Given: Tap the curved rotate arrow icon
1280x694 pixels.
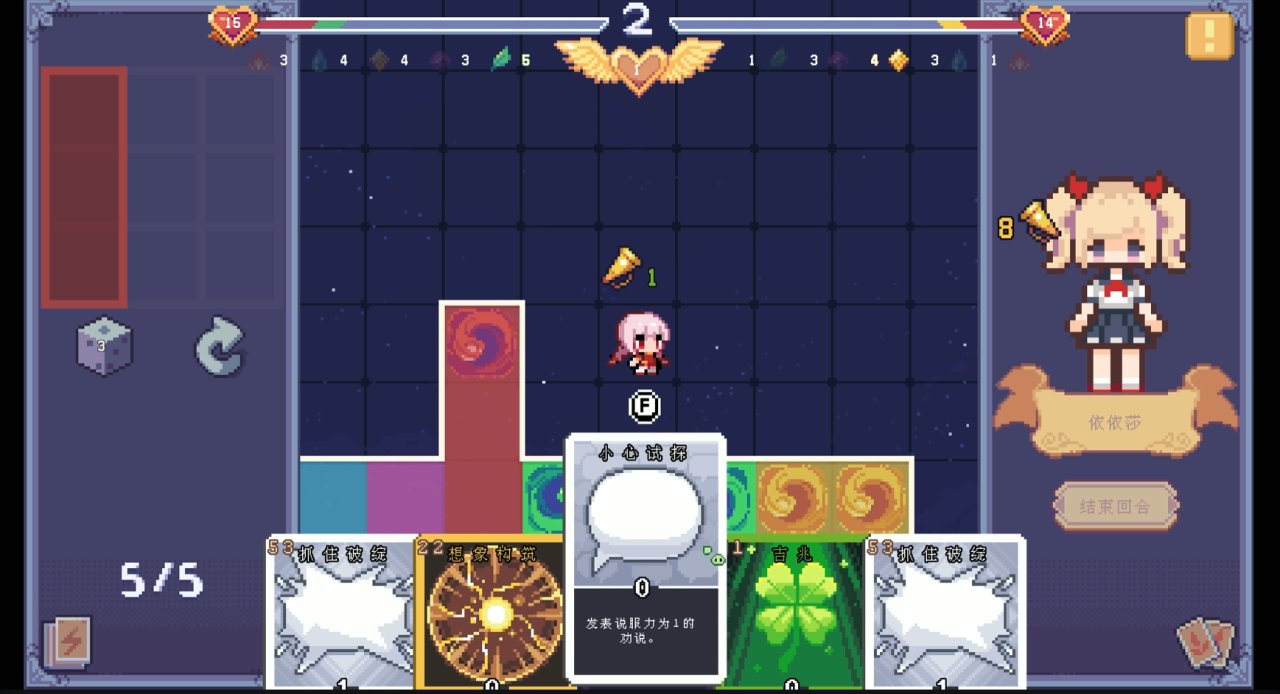Looking at the screenshot, I should 219,346.
